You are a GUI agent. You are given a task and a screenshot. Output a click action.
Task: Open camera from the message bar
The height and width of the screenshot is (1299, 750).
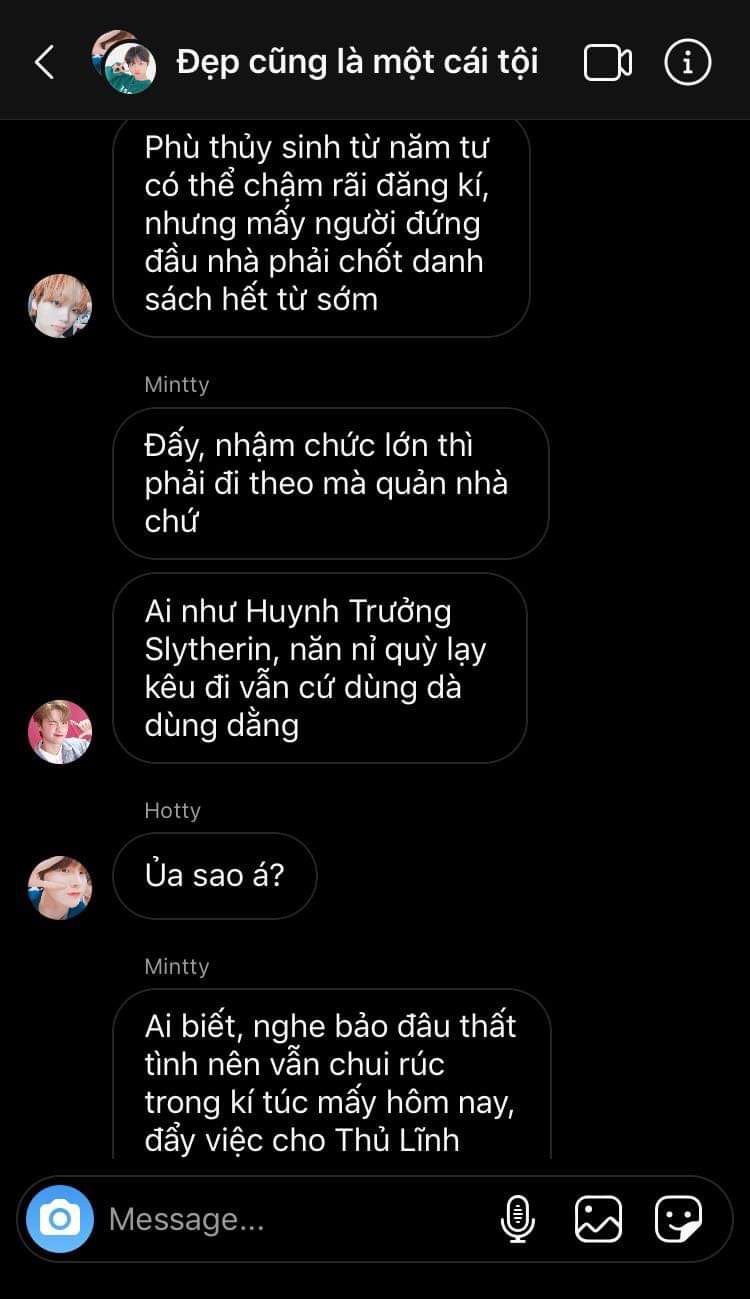60,1219
